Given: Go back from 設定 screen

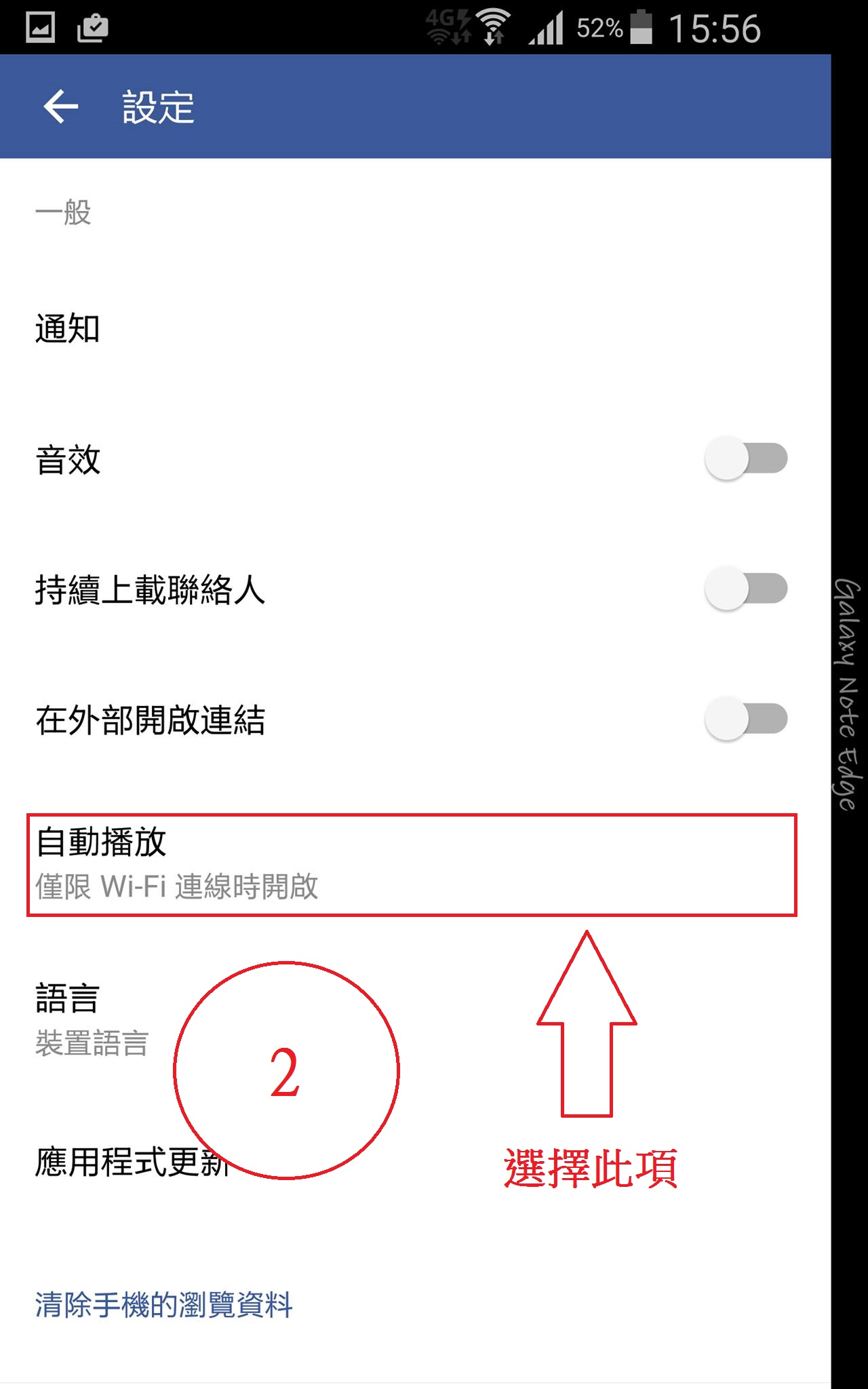Looking at the screenshot, I should 61,106.
